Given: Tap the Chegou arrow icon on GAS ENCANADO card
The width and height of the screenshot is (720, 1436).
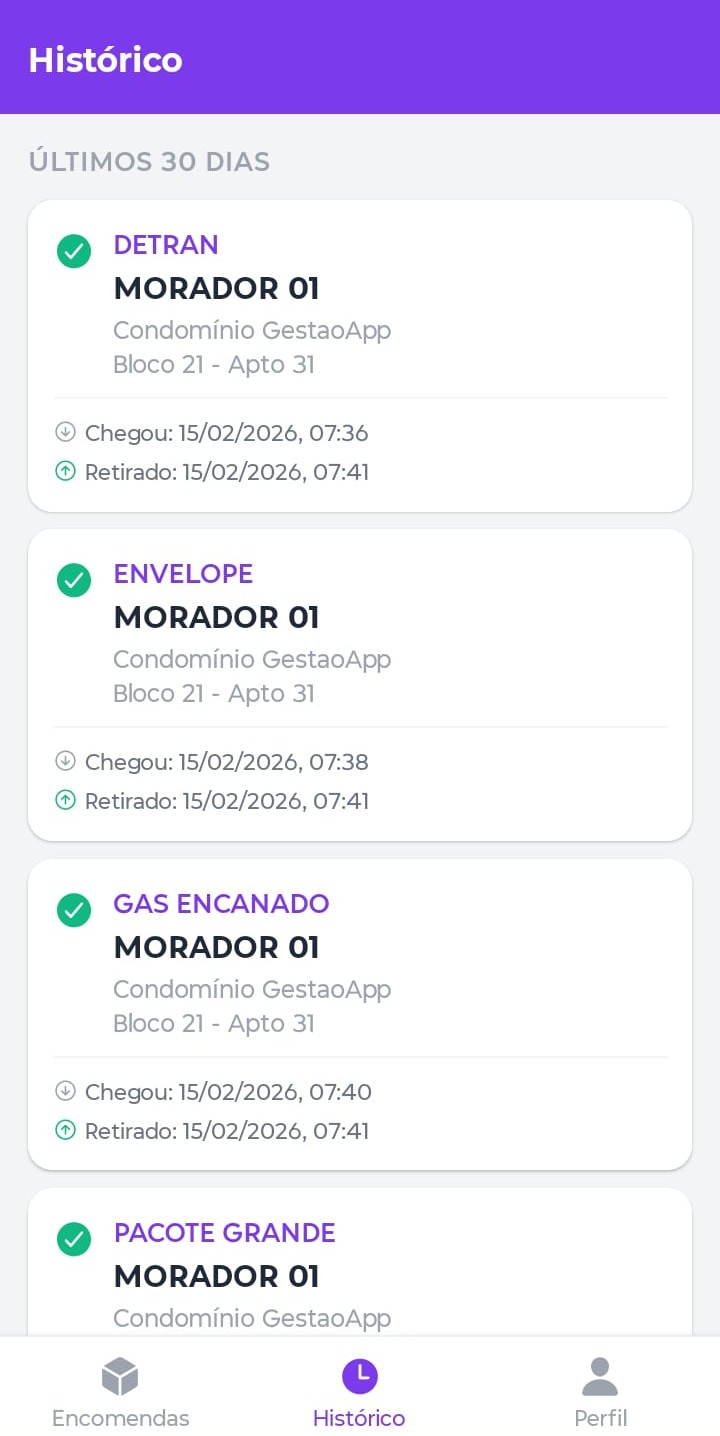Looking at the screenshot, I should coord(65,1091).
